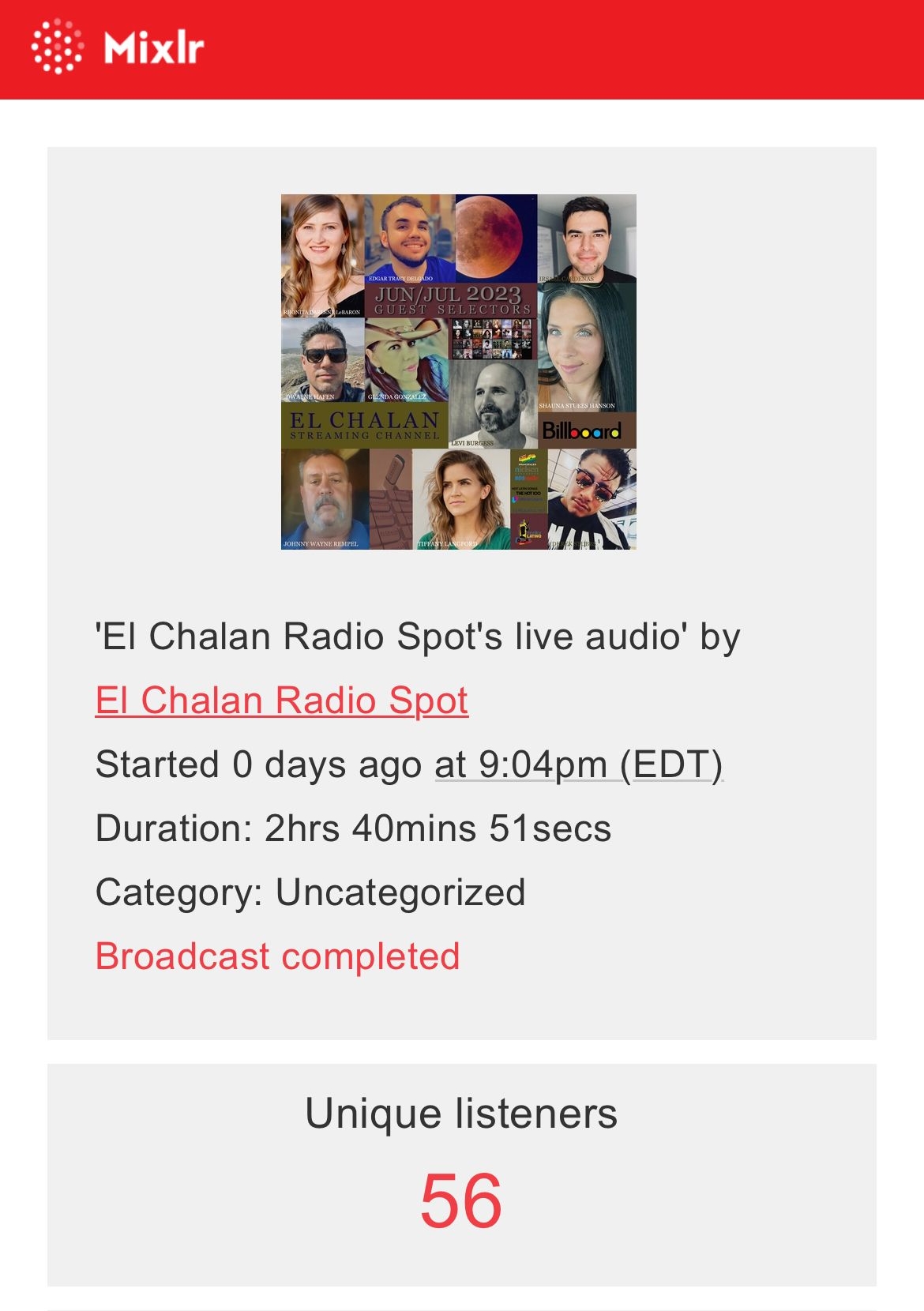Tap the underlined 9:04pm (EDT) start time
Image resolution: width=924 pixels, height=1311 pixels.
coord(578,765)
